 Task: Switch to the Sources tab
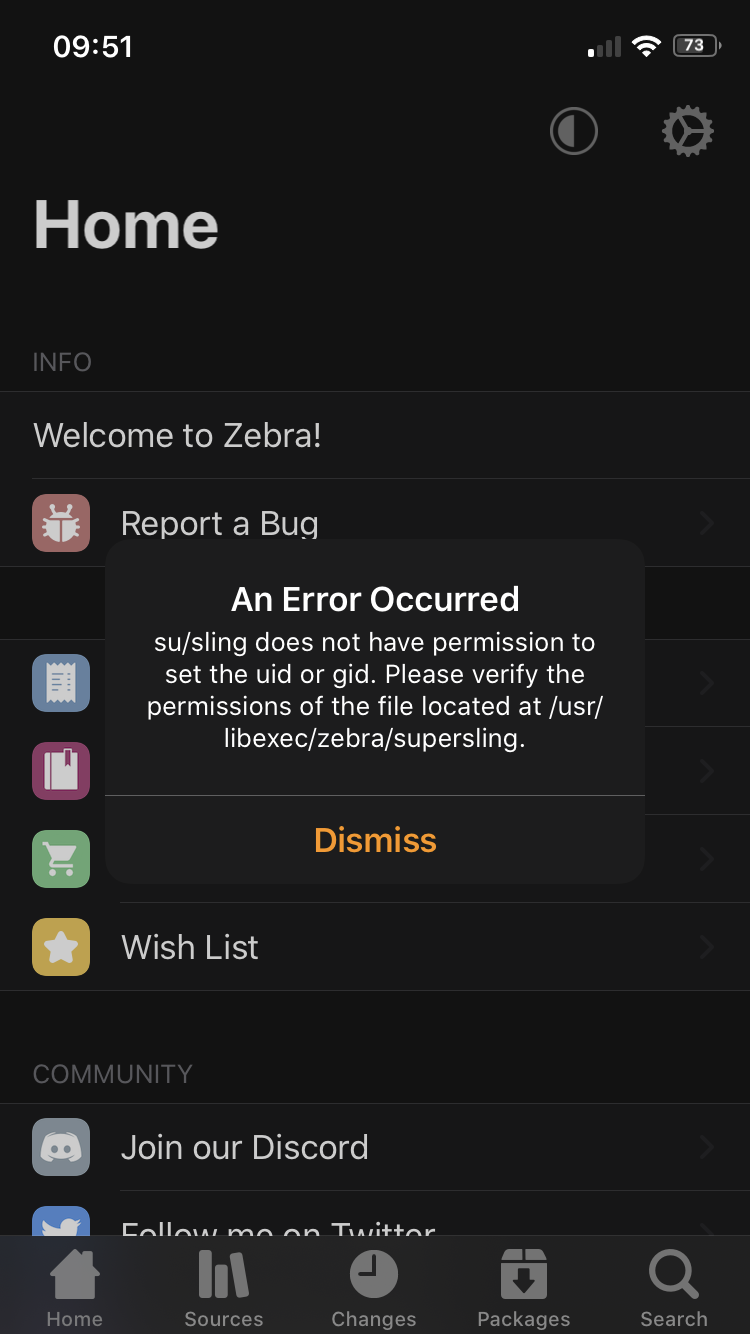pos(224,1288)
